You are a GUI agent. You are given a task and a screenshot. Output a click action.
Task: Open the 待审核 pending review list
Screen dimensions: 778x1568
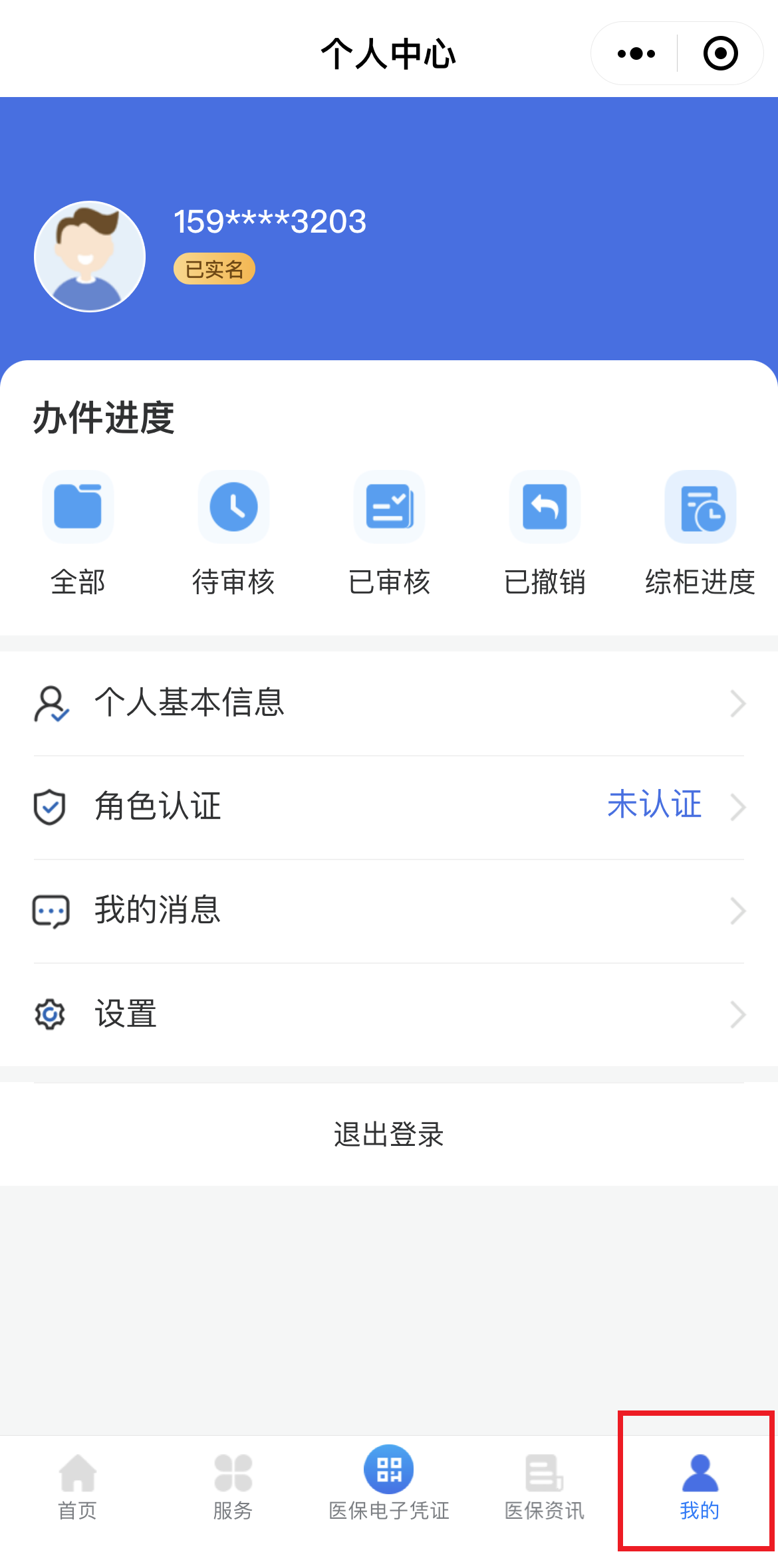(x=233, y=532)
